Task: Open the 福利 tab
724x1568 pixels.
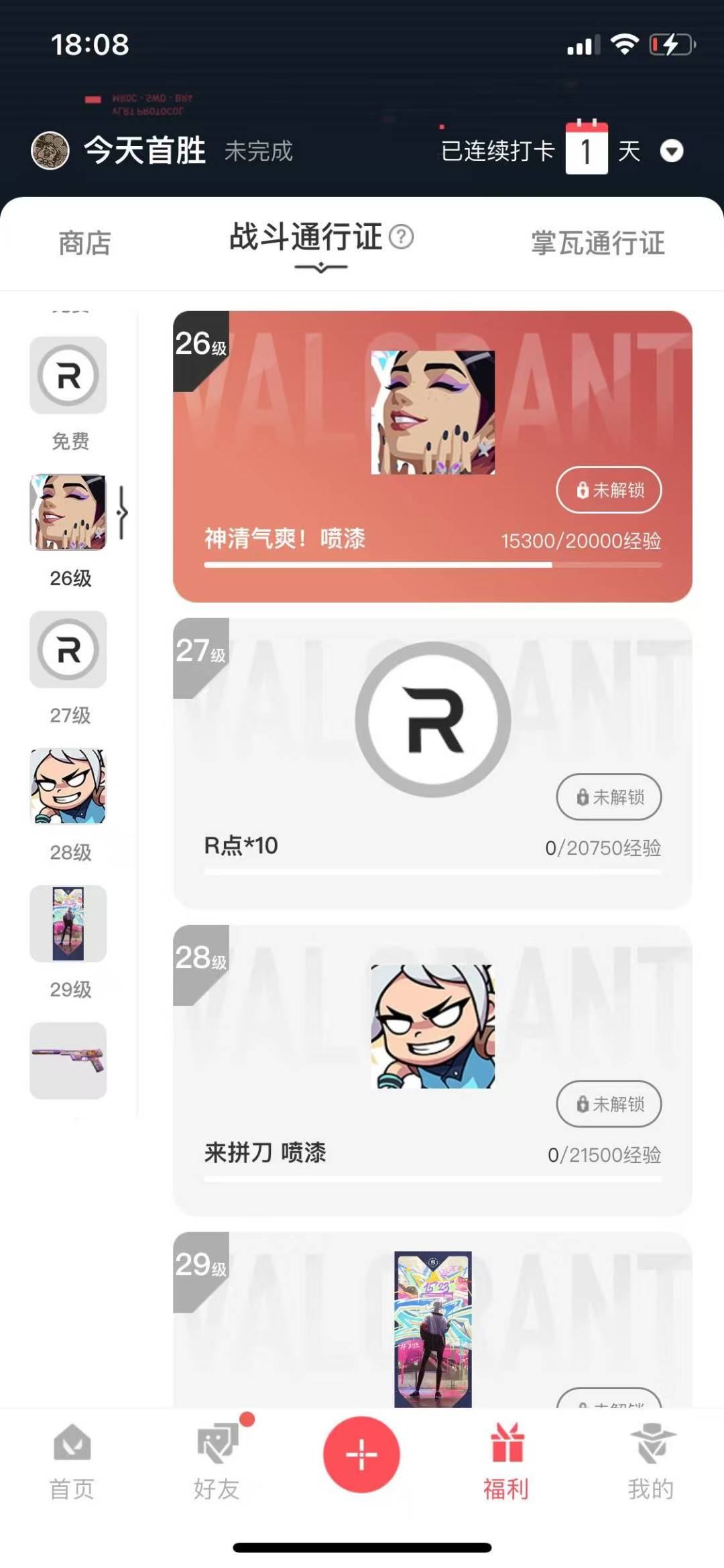Action: 507,1463
